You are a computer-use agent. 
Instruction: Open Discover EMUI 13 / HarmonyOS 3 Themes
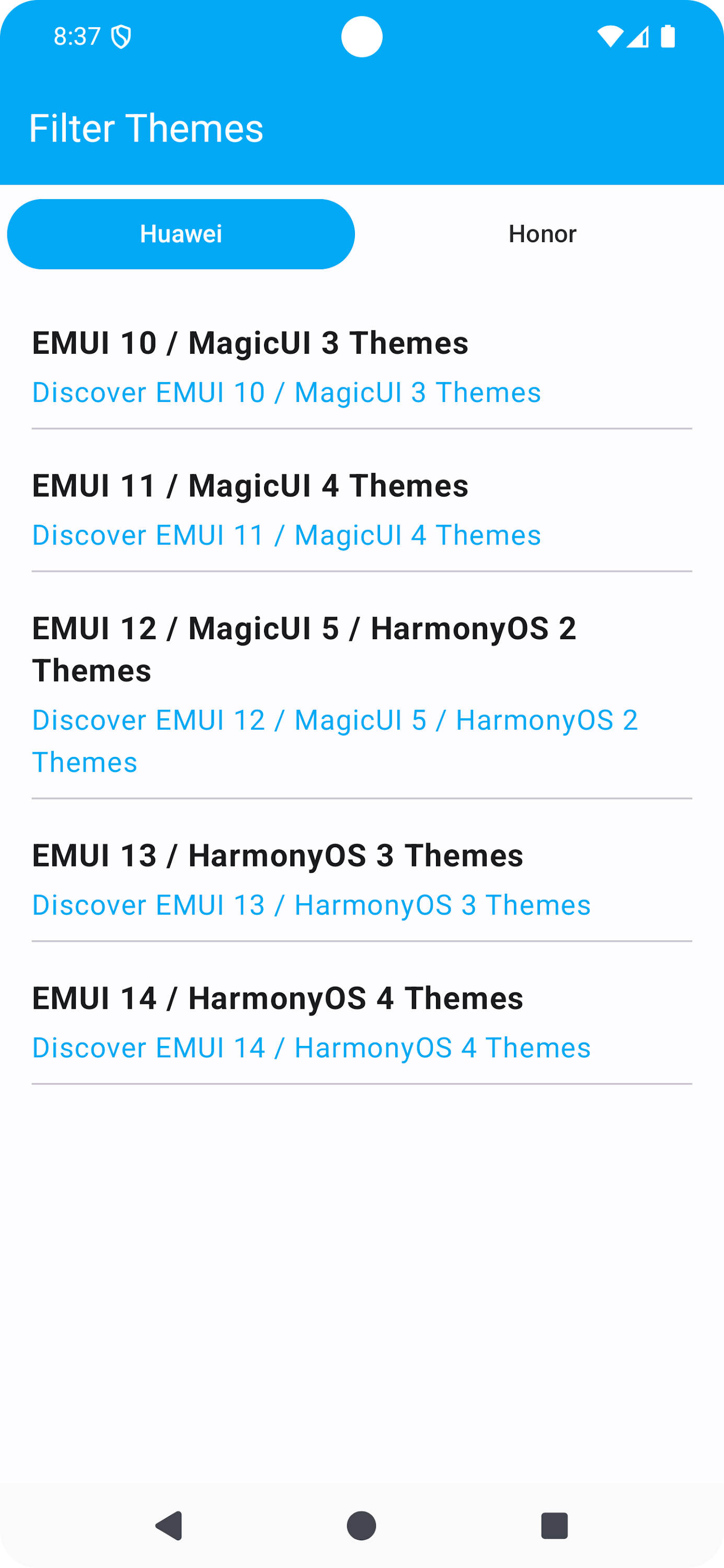[311, 905]
